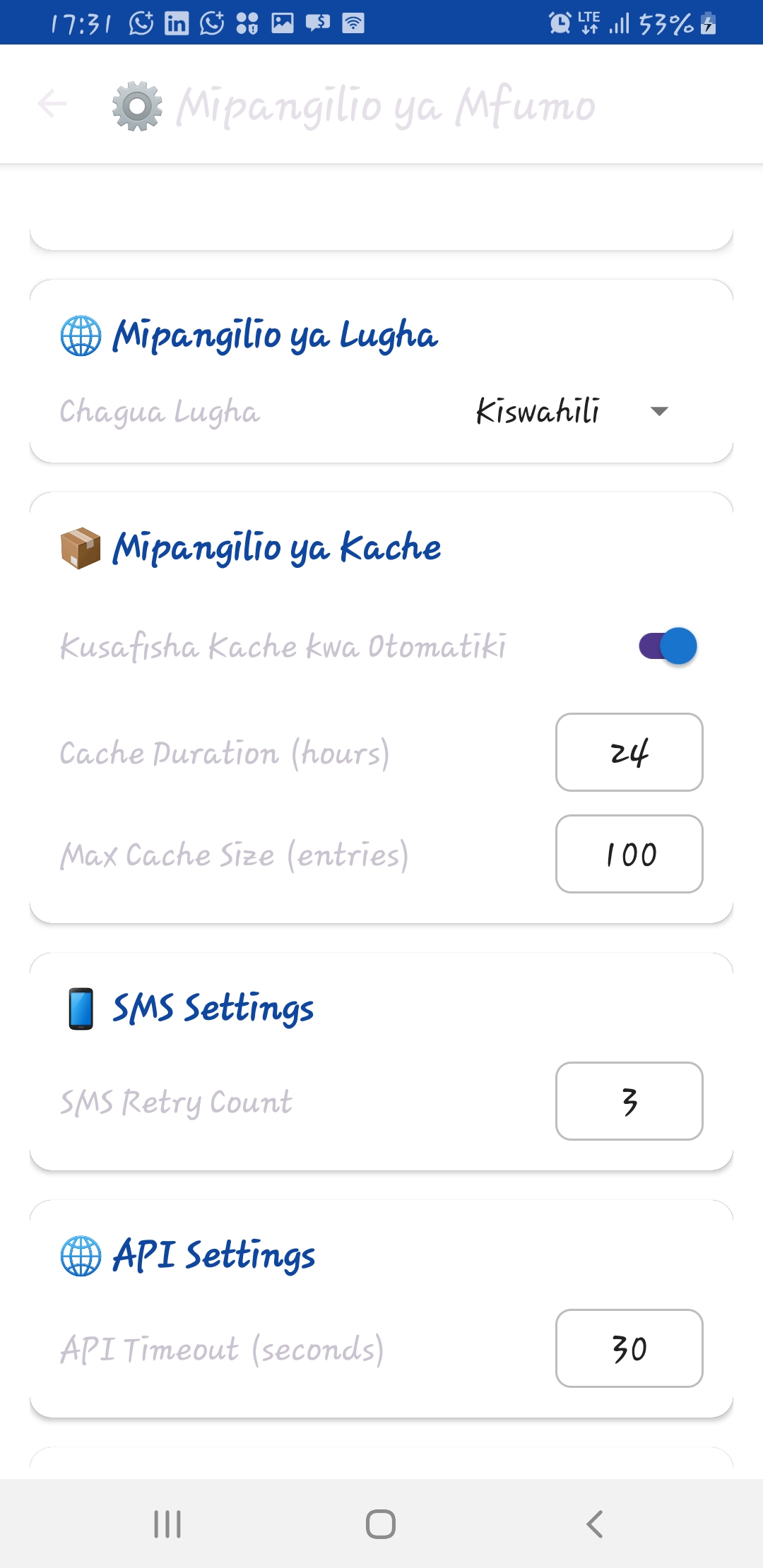Edit the Cache Duration hours field
The width and height of the screenshot is (763, 1568).
(x=629, y=752)
